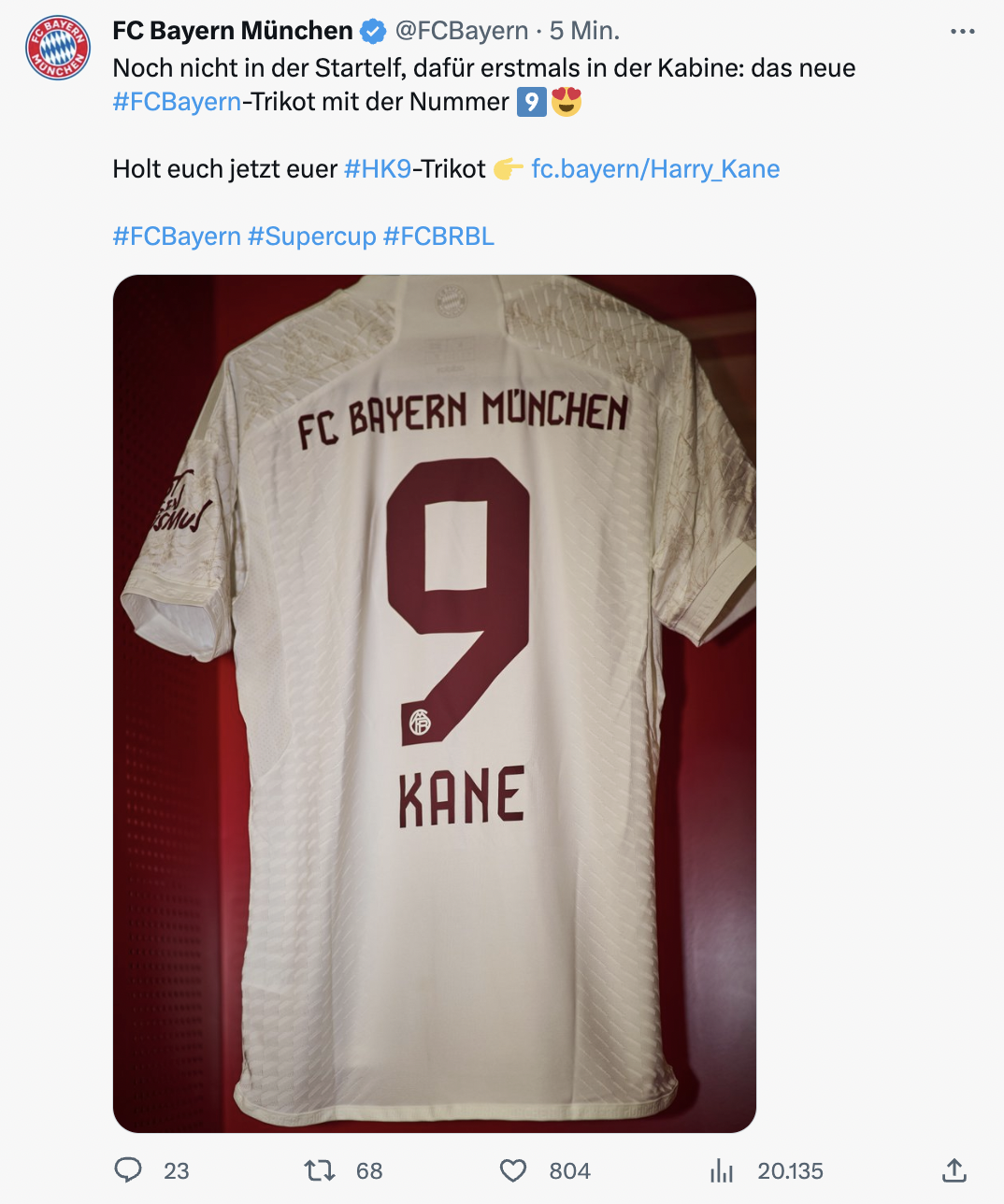This screenshot has width=1004, height=1204.
Task: Like the Kane jersey tweet
Action: pyautogui.click(x=513, y=1170)
